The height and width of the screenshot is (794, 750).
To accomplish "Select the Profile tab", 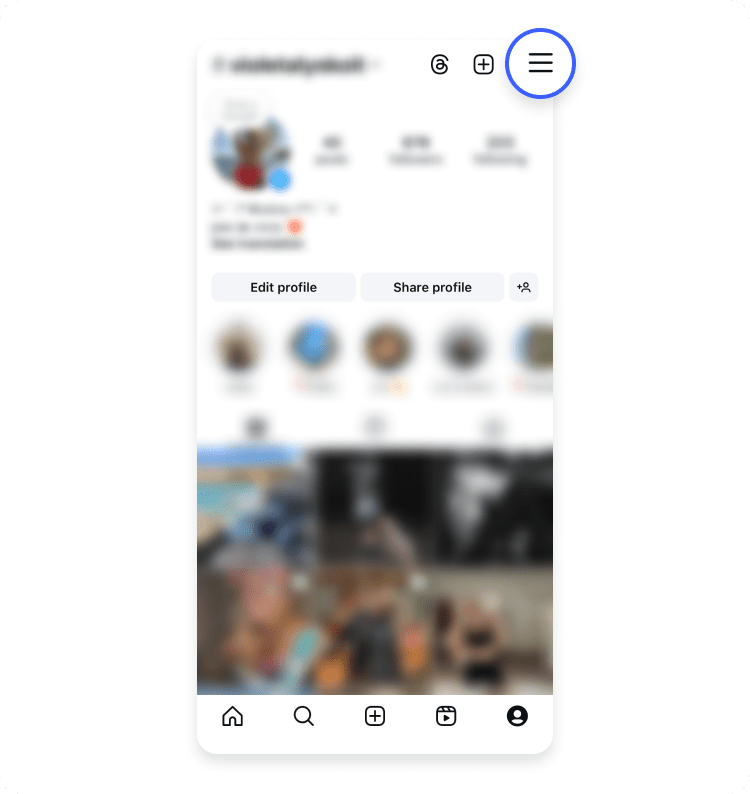I will [517, 716].
